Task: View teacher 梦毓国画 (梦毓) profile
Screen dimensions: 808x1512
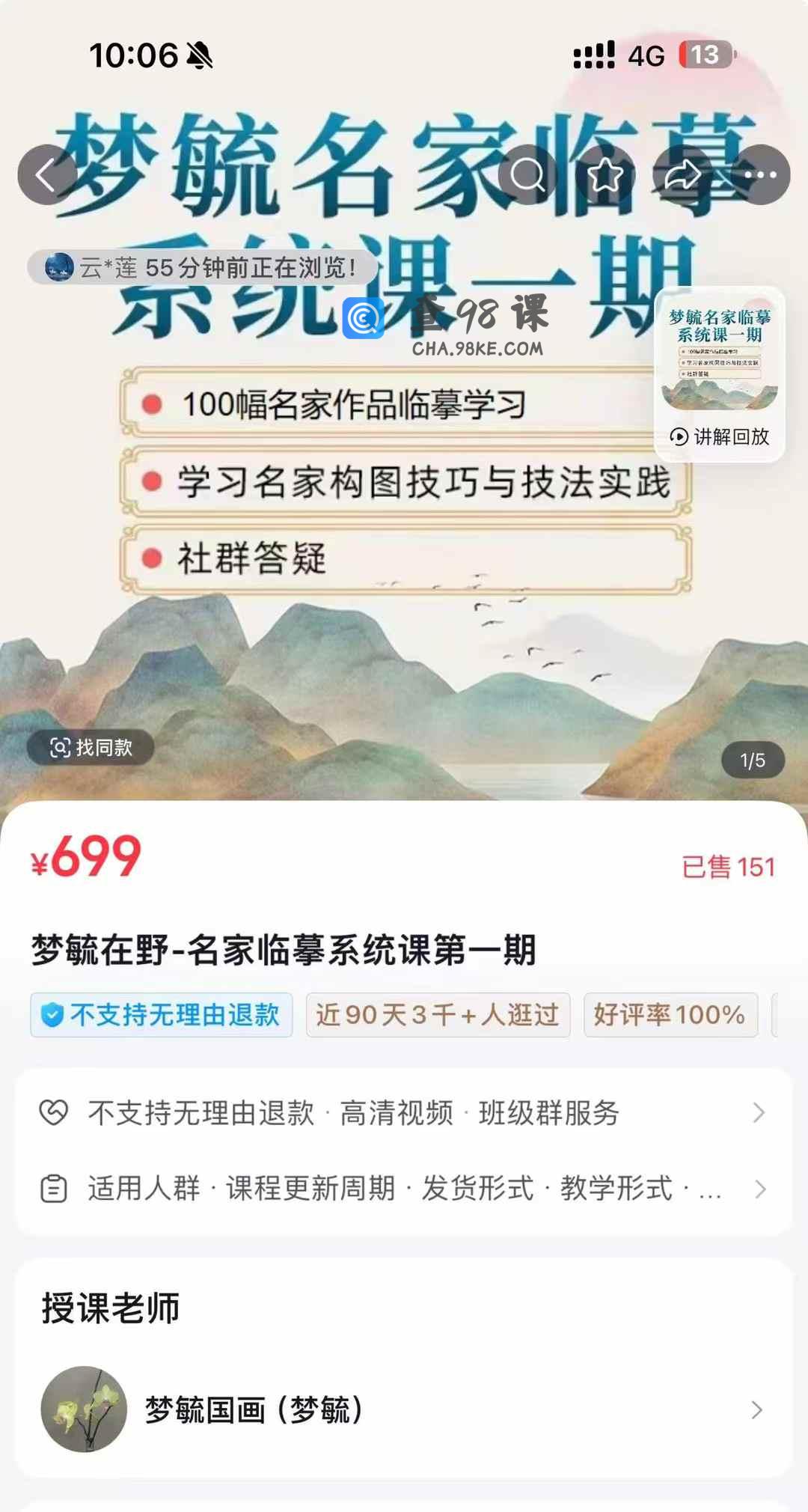Action: coord(404,1410)
